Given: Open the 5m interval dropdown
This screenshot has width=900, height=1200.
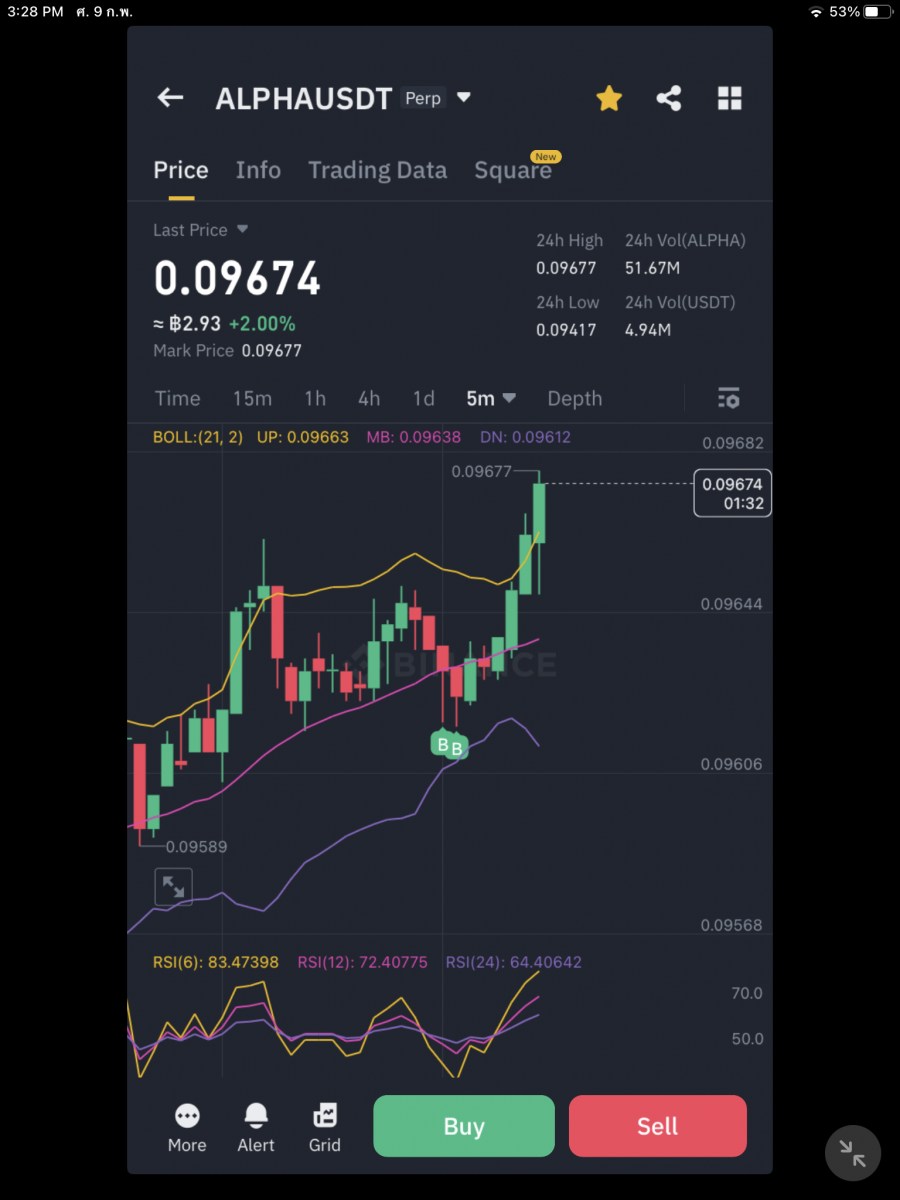Looking at the screenshot, I should tap(491, 398).
